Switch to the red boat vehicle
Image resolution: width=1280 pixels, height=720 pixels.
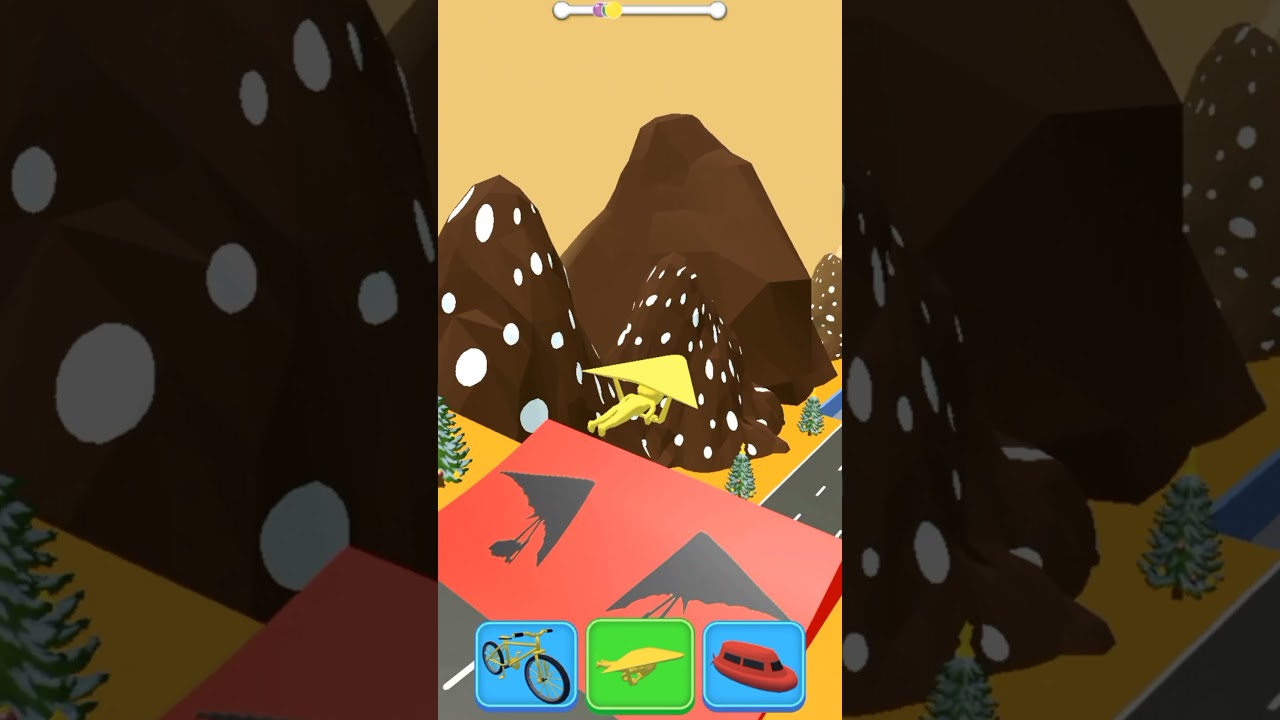point(754,666)
